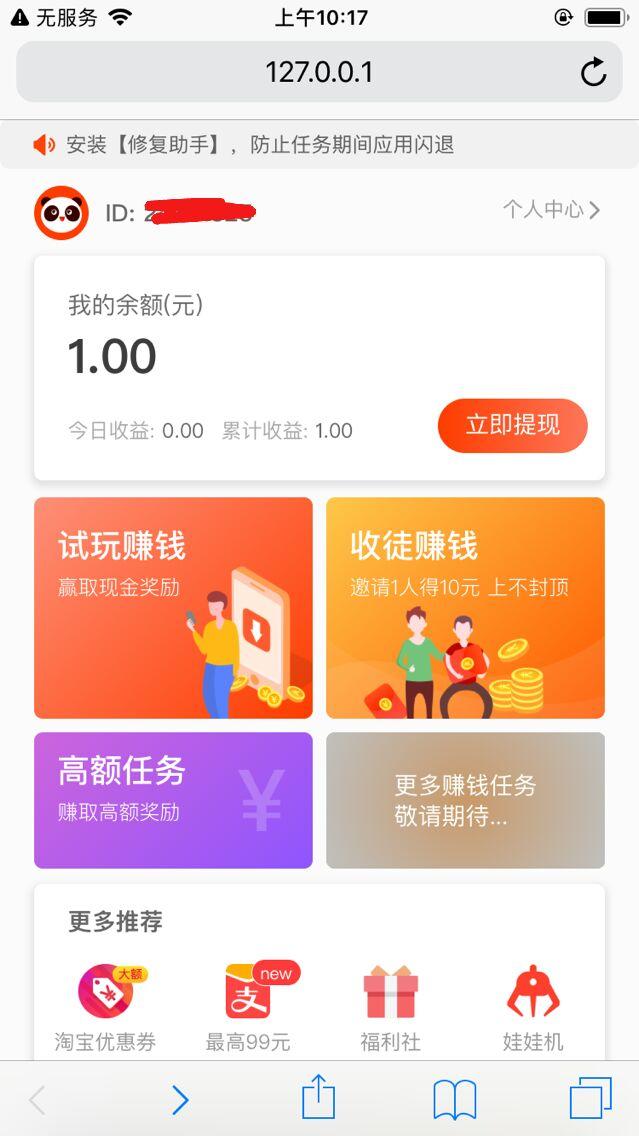
Task: Open 最高99元 Alipay offer
Action: (248, 1005)
